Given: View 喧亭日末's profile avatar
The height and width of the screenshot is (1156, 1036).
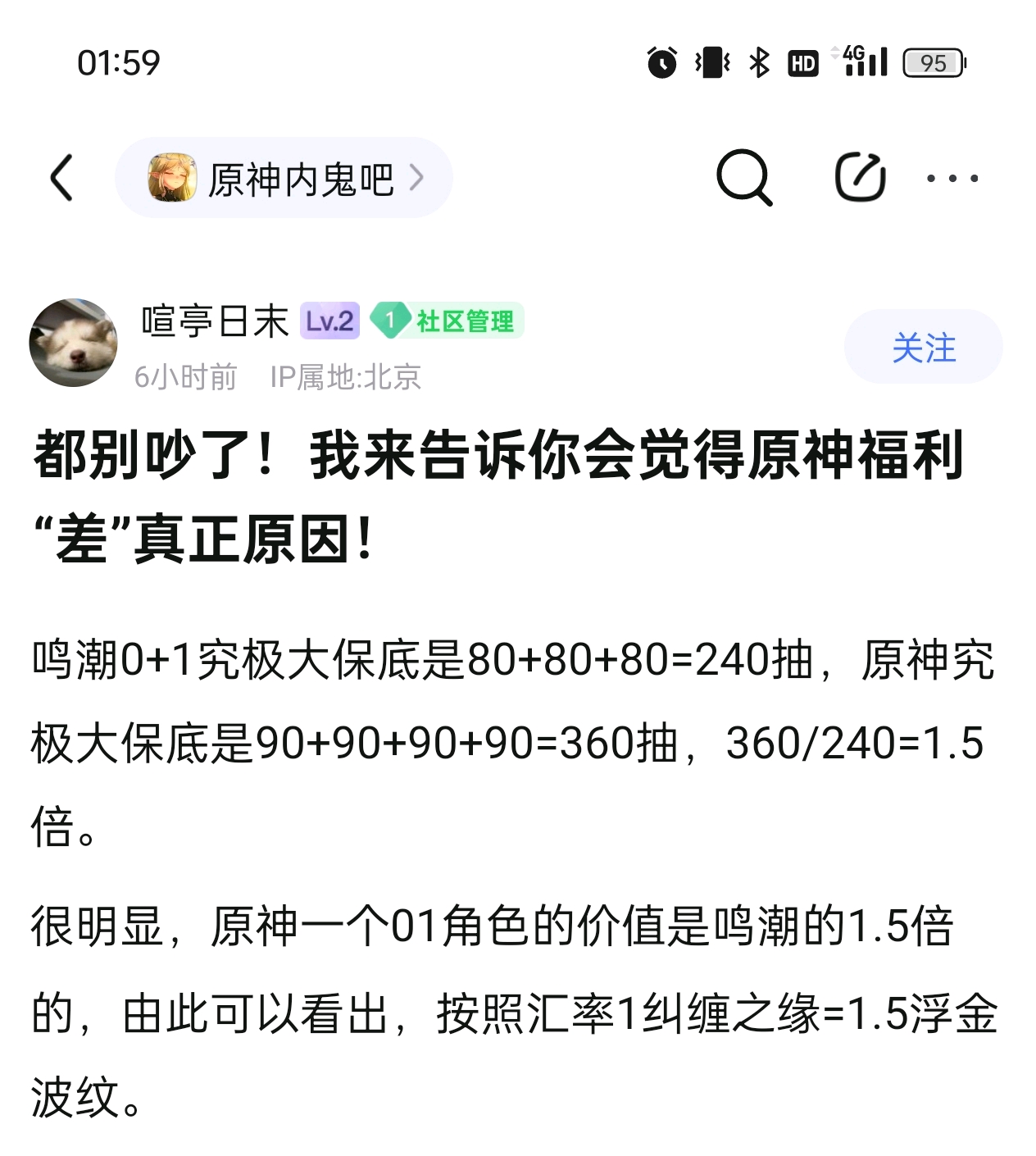Looking at the screenshot, I should pyautogui.click(x=74, y=343).
